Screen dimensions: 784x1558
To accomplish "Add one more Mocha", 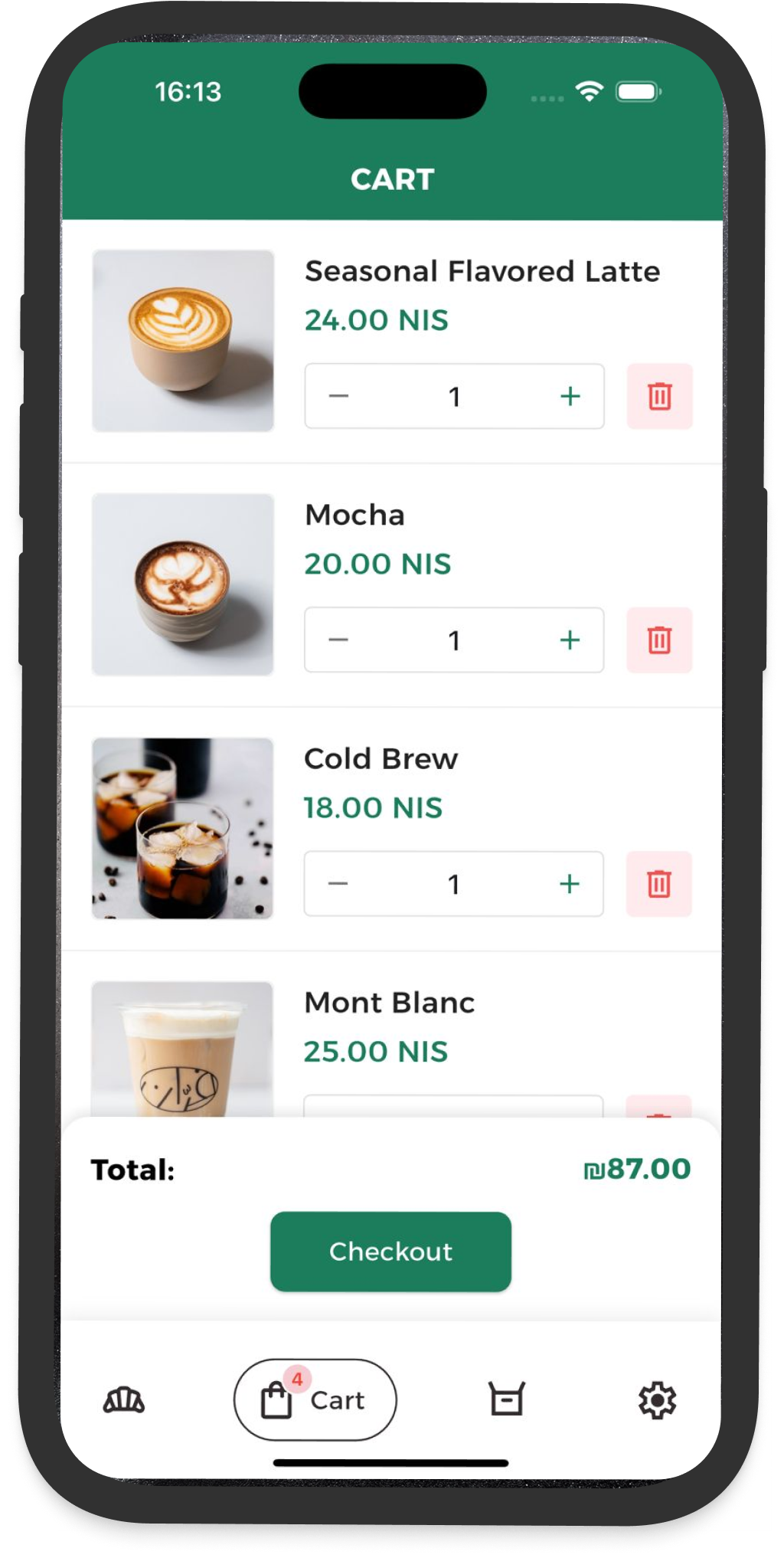I will (570, 640).
